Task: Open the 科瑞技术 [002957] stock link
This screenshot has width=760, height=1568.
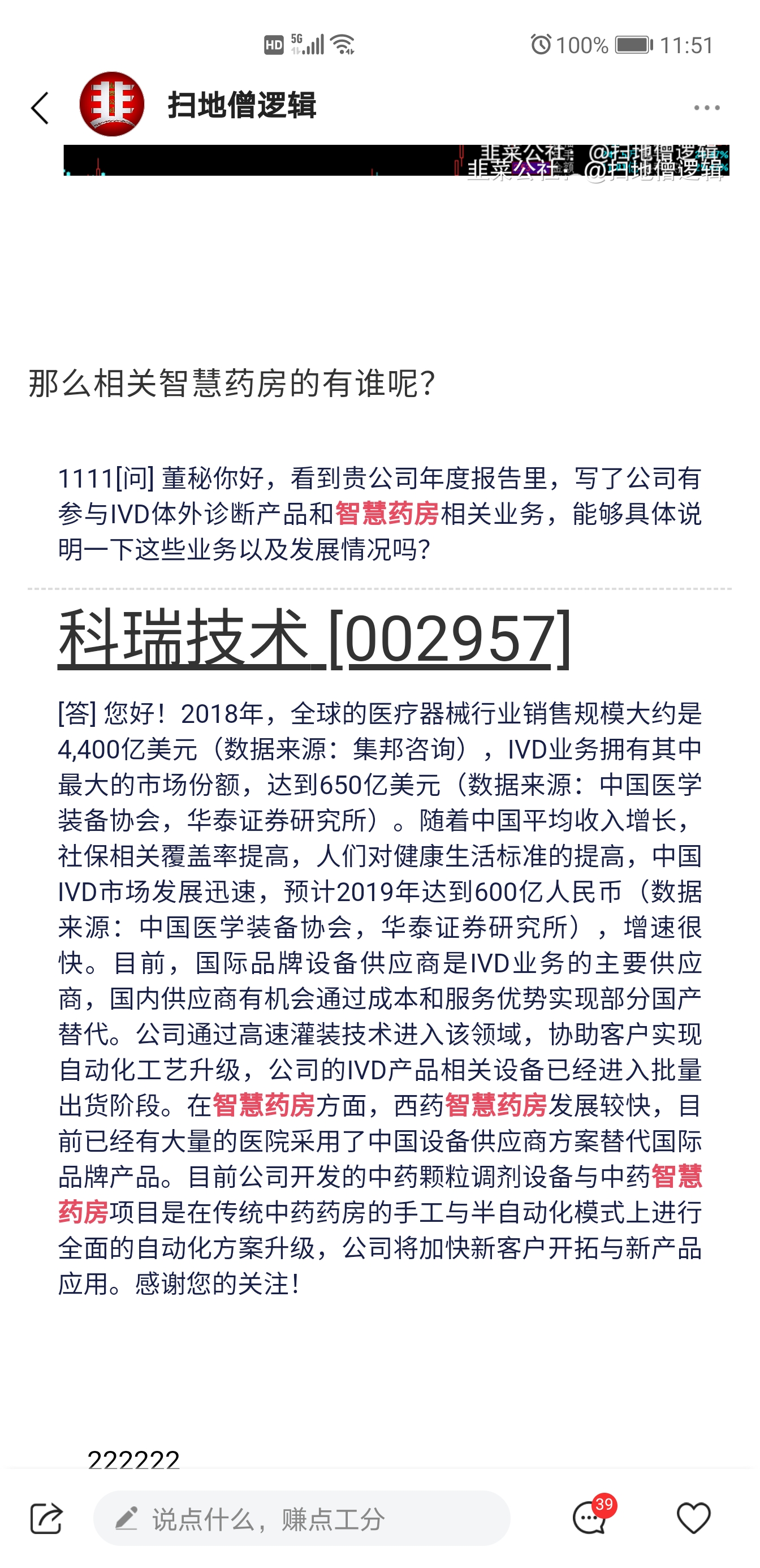Action: point(314,638)
